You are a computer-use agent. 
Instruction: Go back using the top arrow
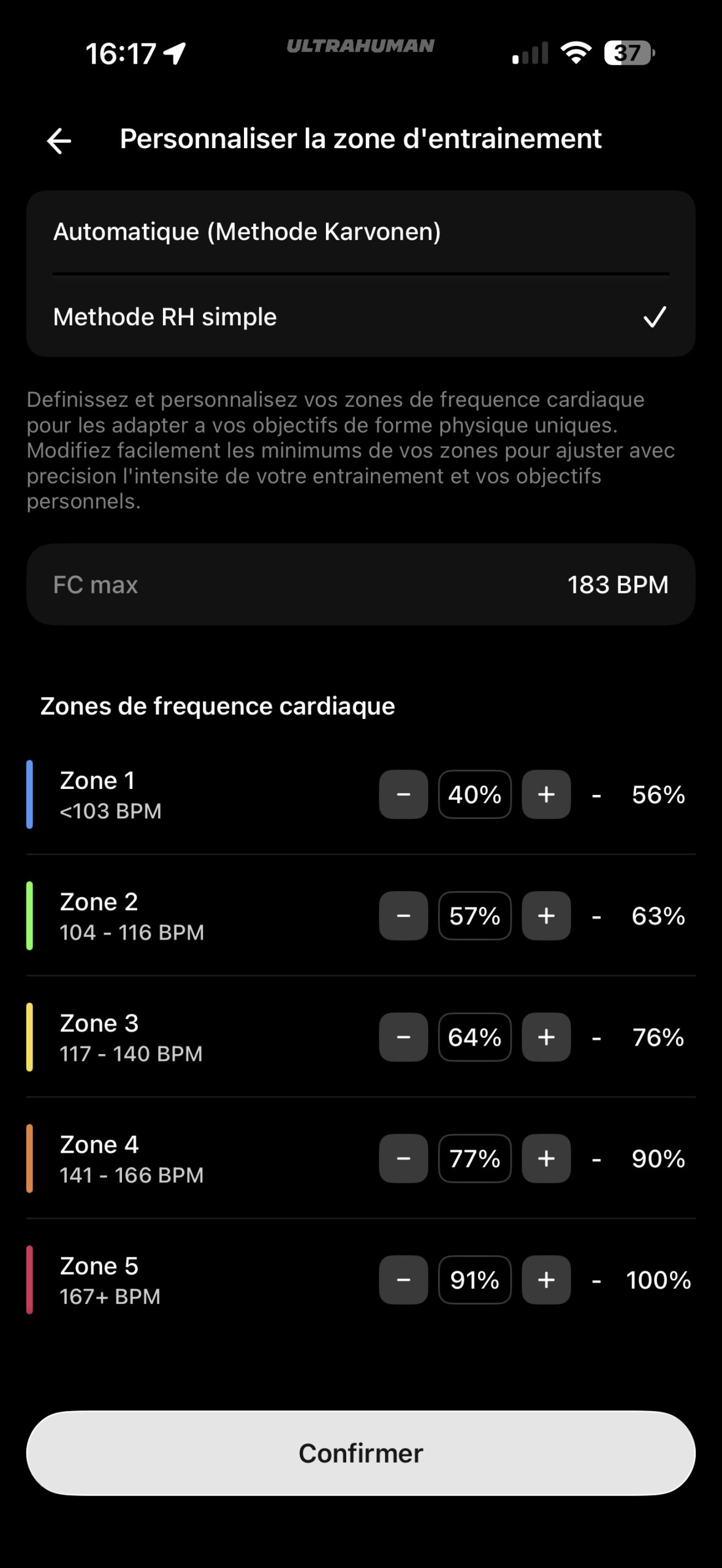point(59,141)
